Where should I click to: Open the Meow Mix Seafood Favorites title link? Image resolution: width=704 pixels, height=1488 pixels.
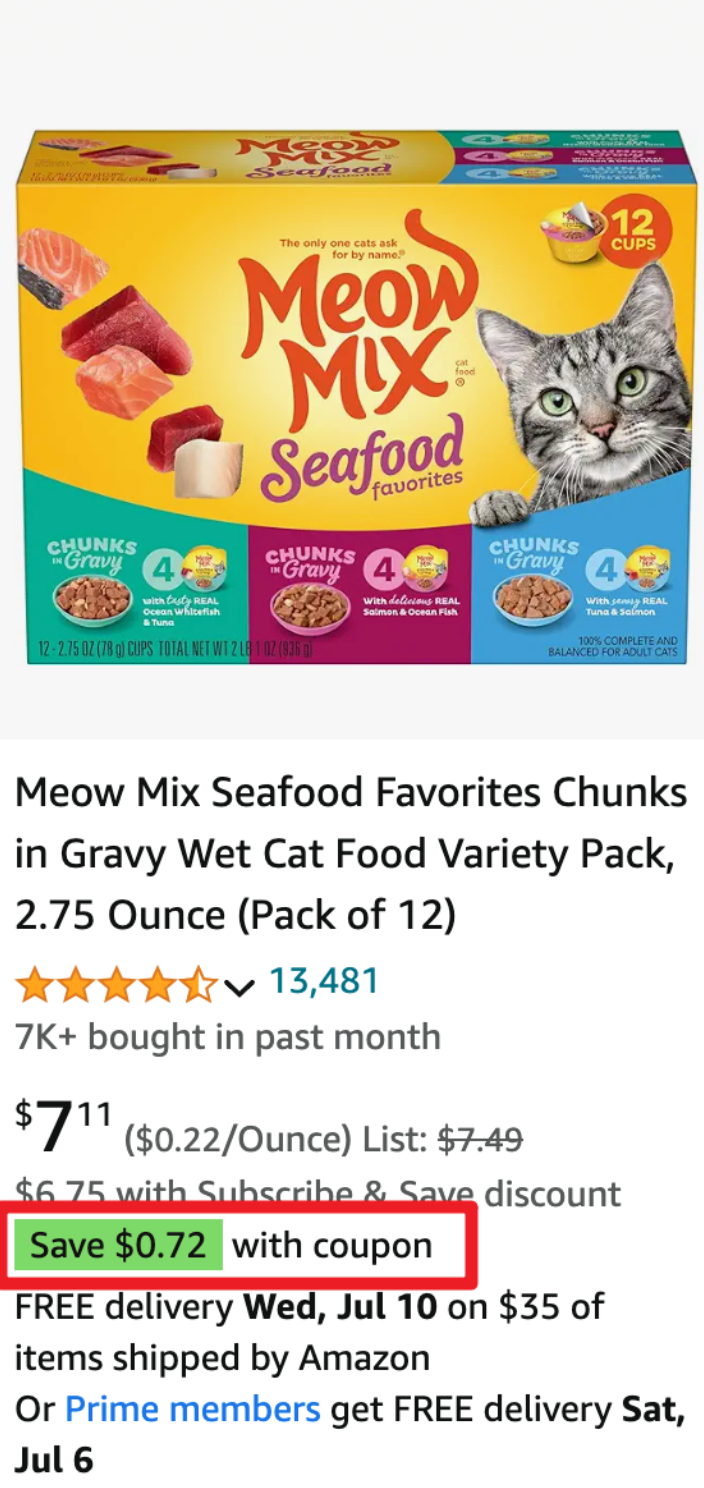(x=350, y=854)
